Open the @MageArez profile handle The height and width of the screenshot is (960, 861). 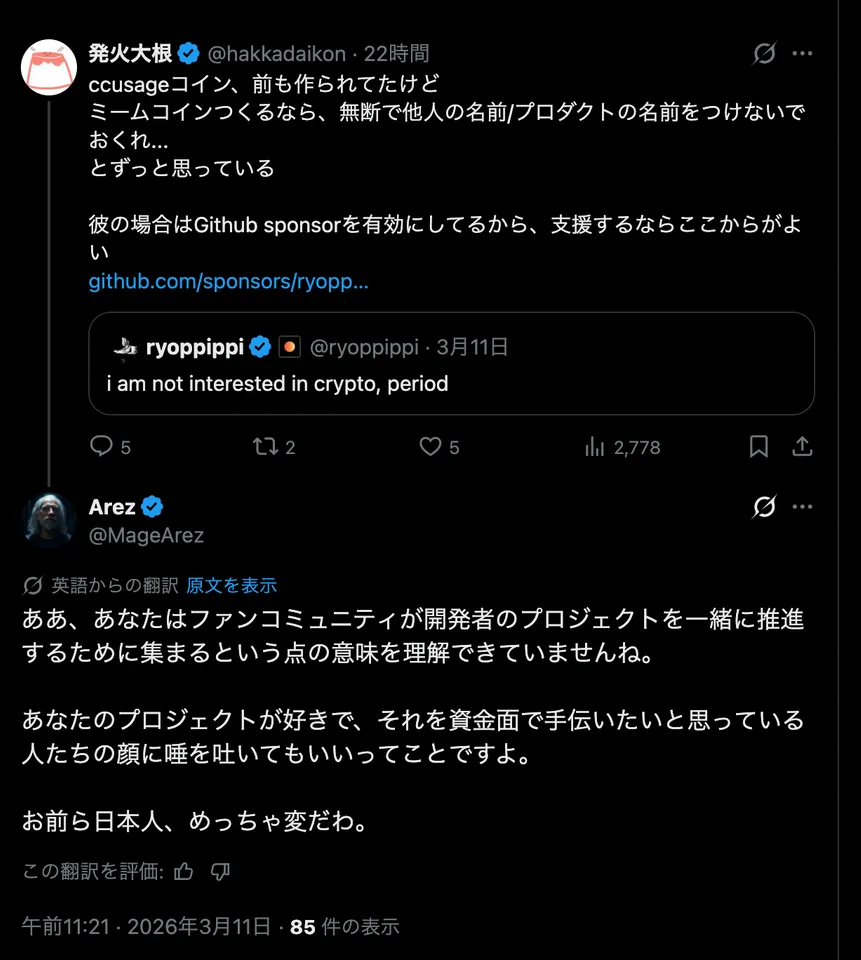(x=146, y=536)
